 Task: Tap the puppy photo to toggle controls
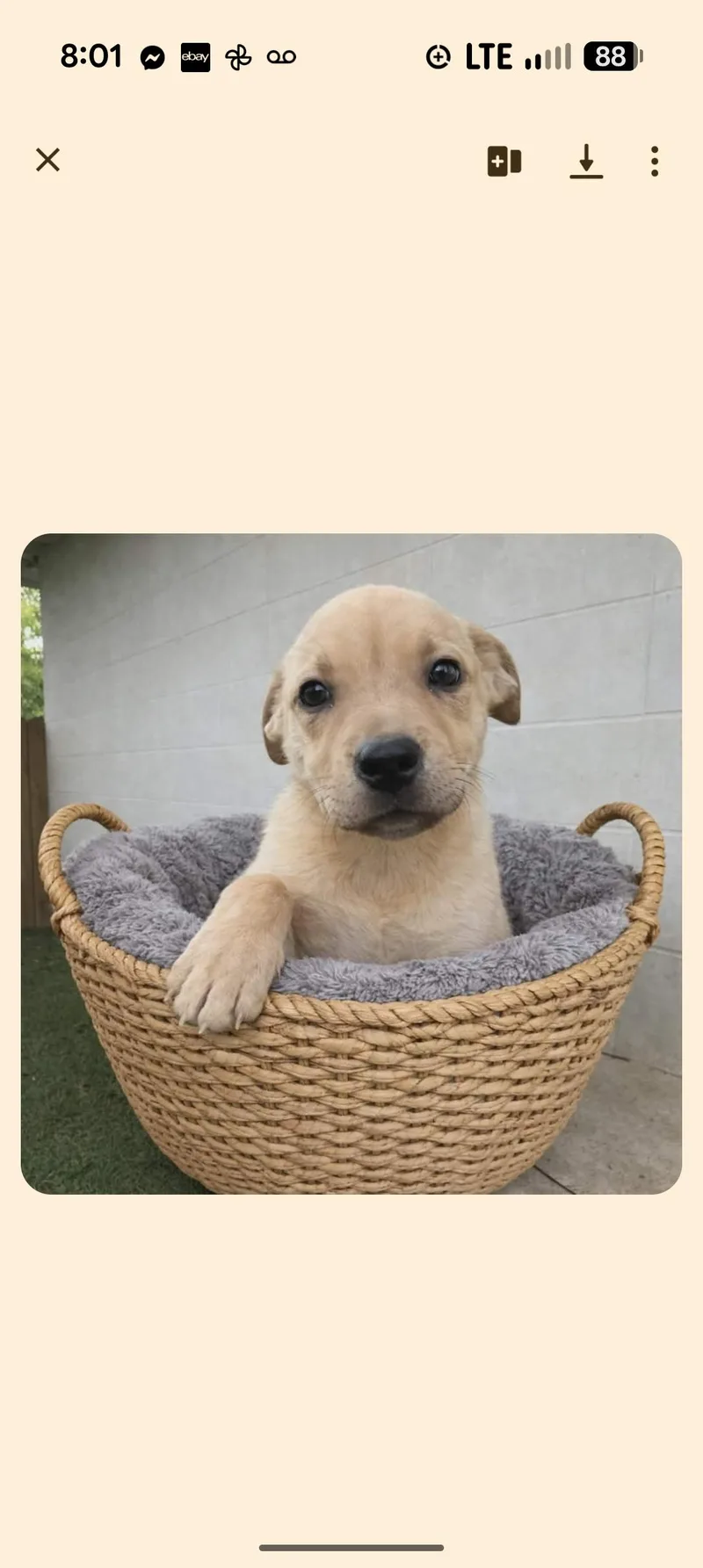coord(351,863)
